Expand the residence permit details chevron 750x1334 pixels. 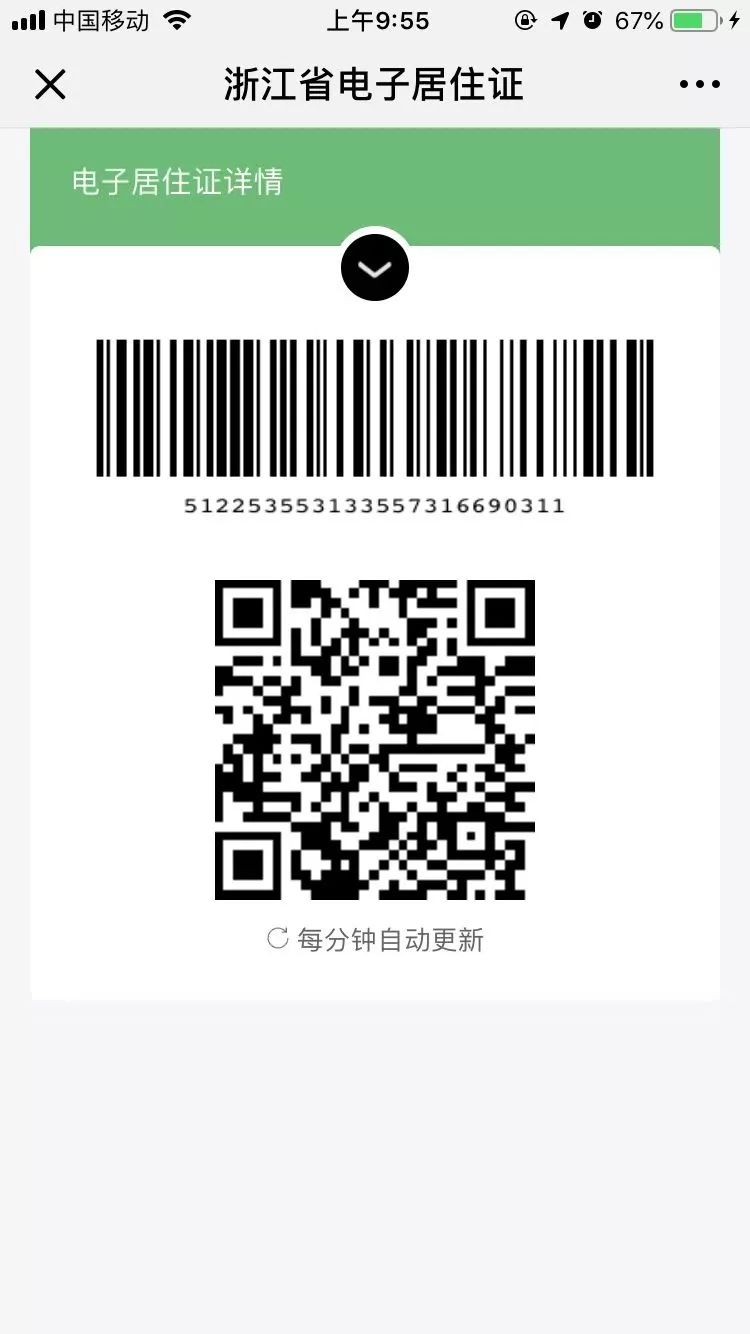(x=375, y=267)
